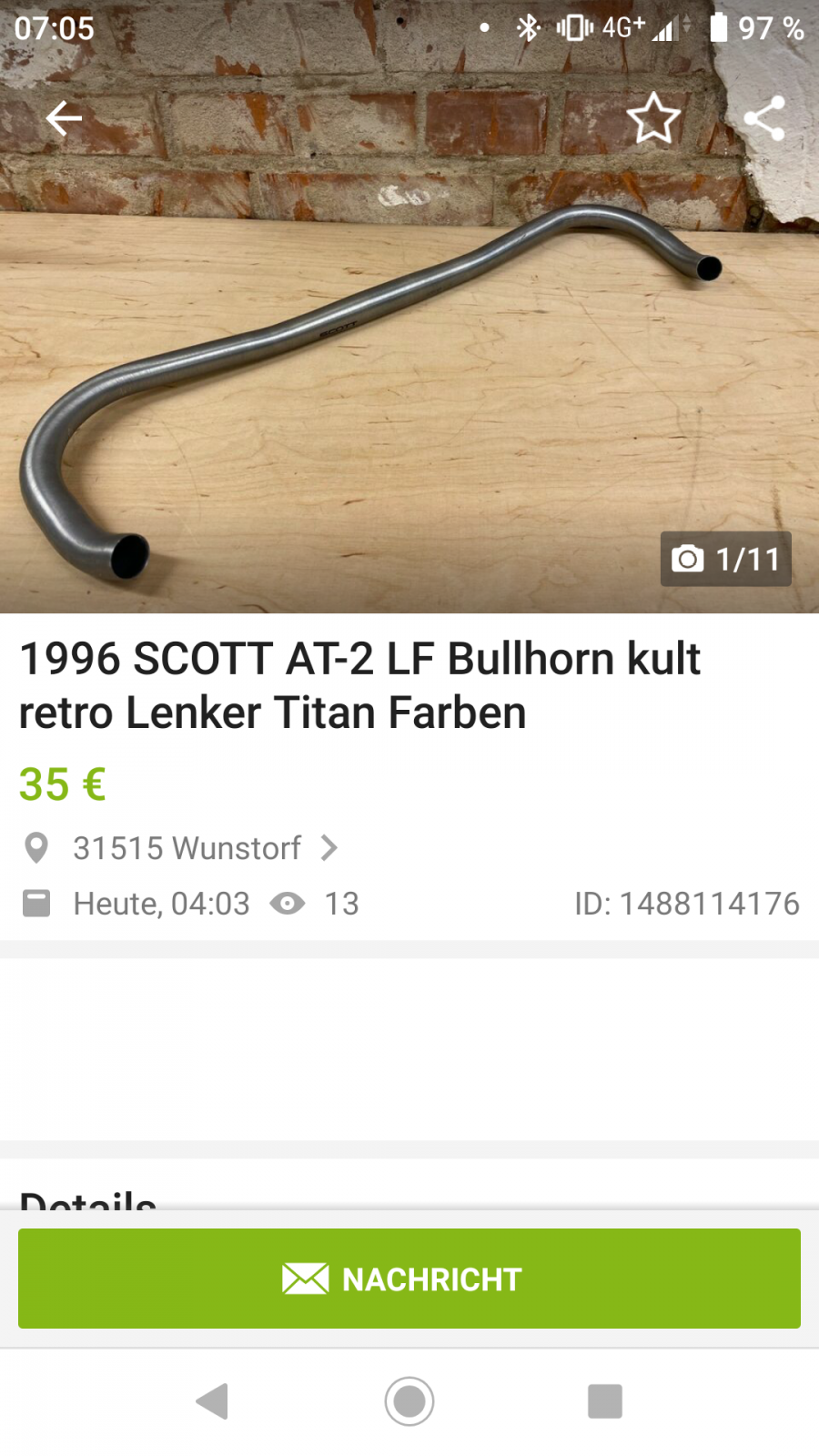
Task: Send a message with the Nachricht button
Action: 409,1279
